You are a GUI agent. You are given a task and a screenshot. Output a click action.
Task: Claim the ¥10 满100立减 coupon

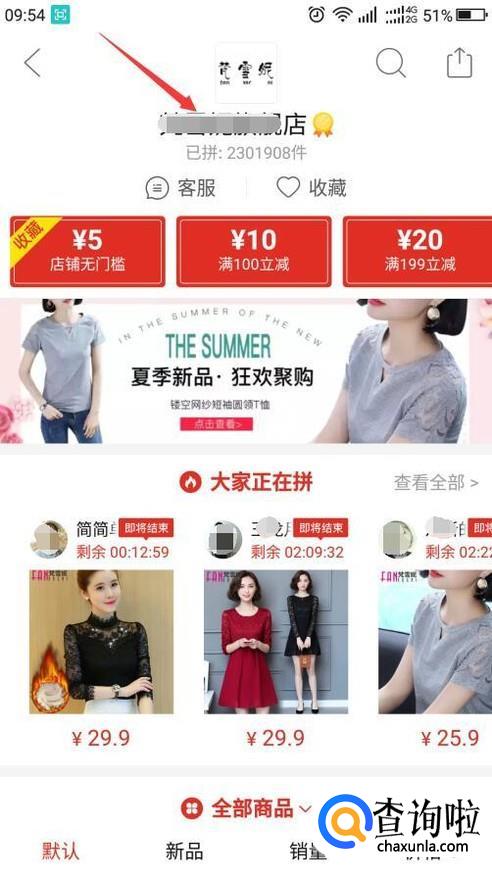point(254,251)
